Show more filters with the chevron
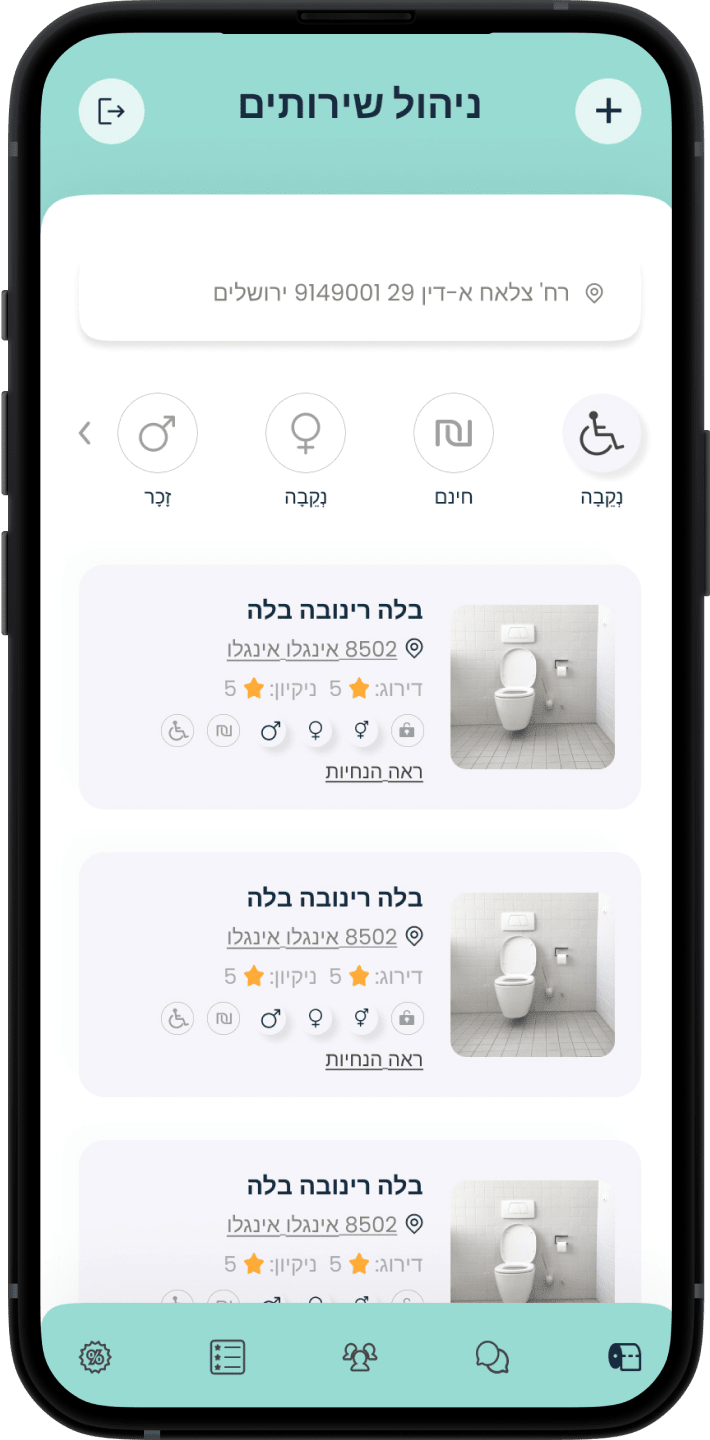The height and width of the screenshot is (1440, 710). 85,433
